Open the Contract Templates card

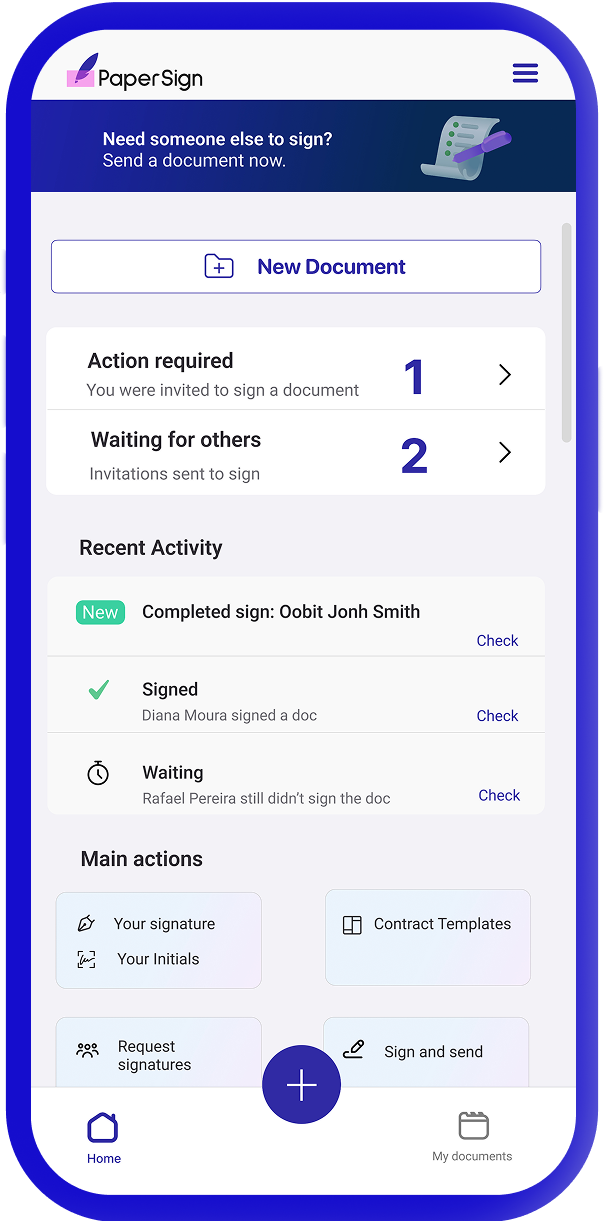[428, 936]
